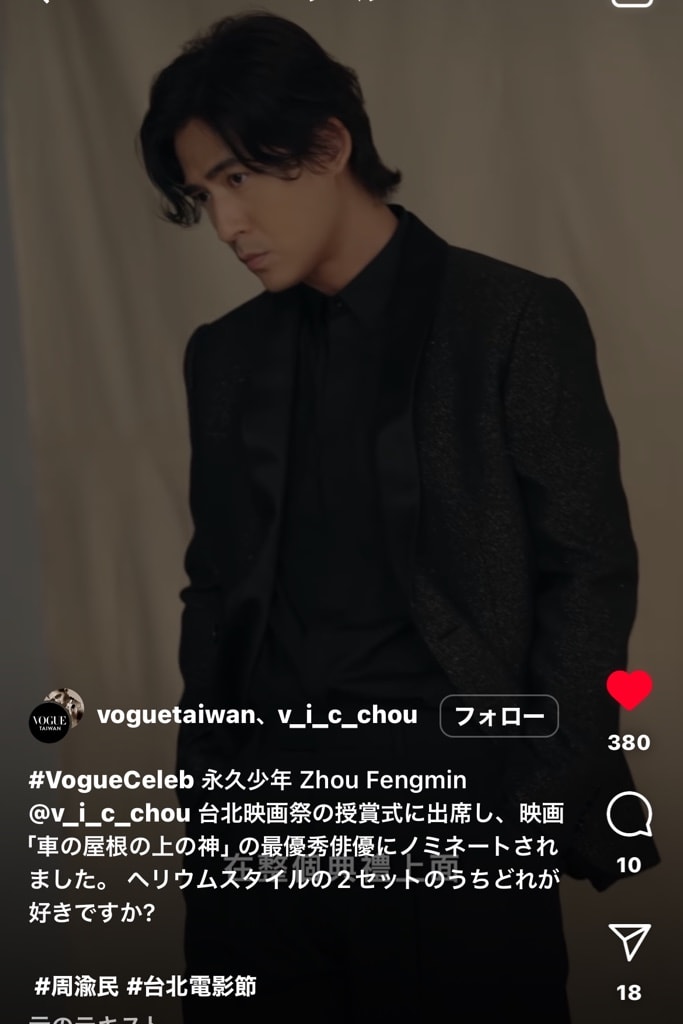Open the #周渝民 hashtag
Viewport: 683px width, 1024px height.
(75, 986)
